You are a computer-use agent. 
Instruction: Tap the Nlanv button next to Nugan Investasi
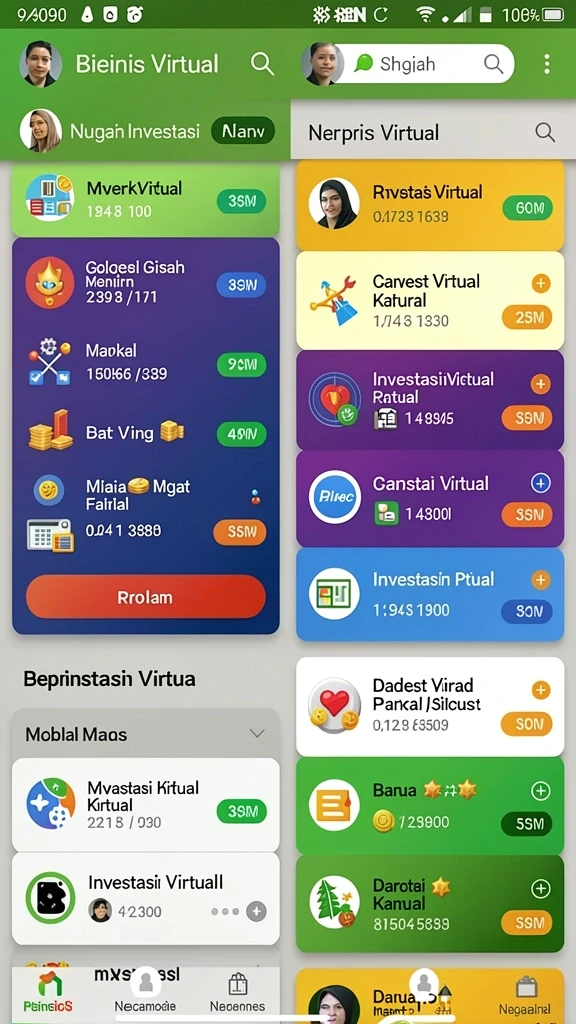pos(243,131)
